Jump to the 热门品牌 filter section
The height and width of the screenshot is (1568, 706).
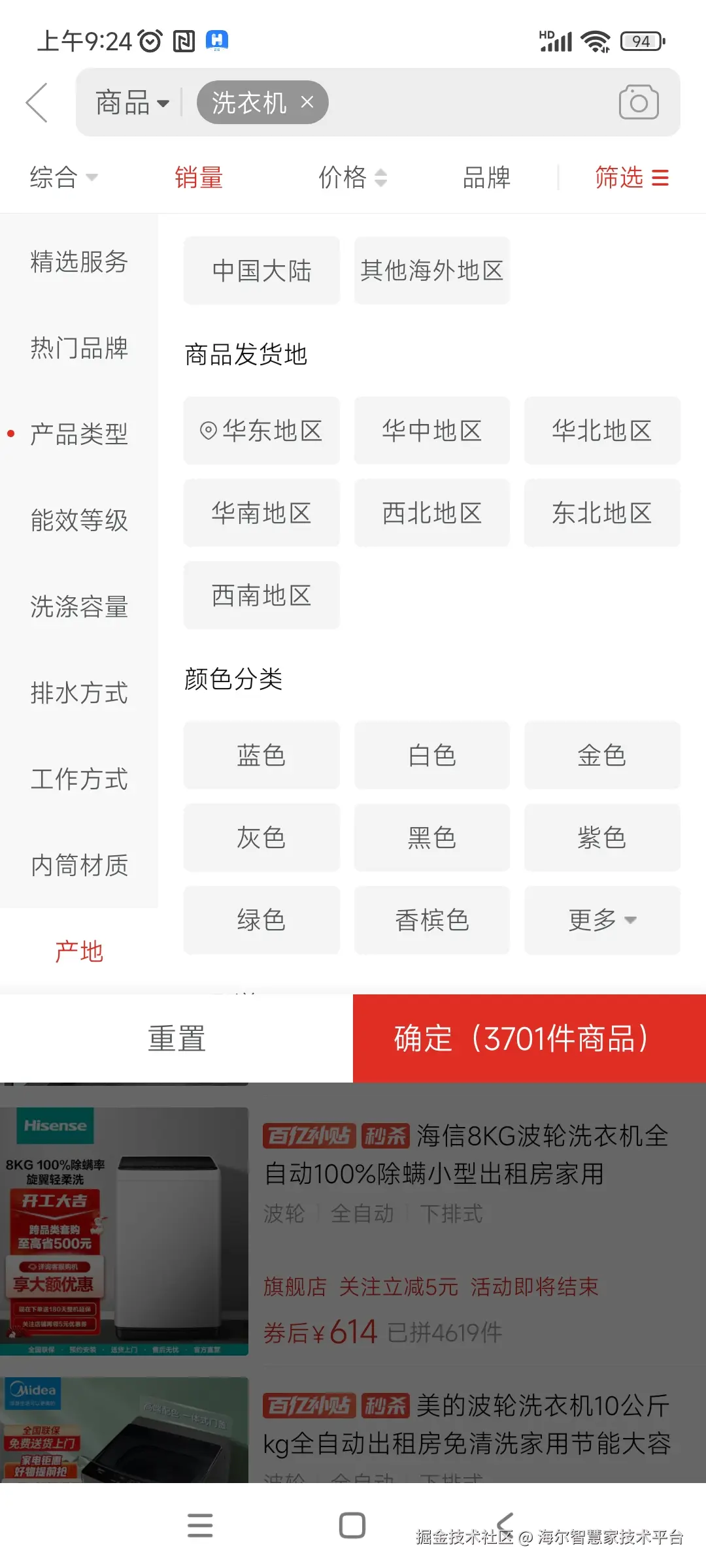tap(79, 348)
